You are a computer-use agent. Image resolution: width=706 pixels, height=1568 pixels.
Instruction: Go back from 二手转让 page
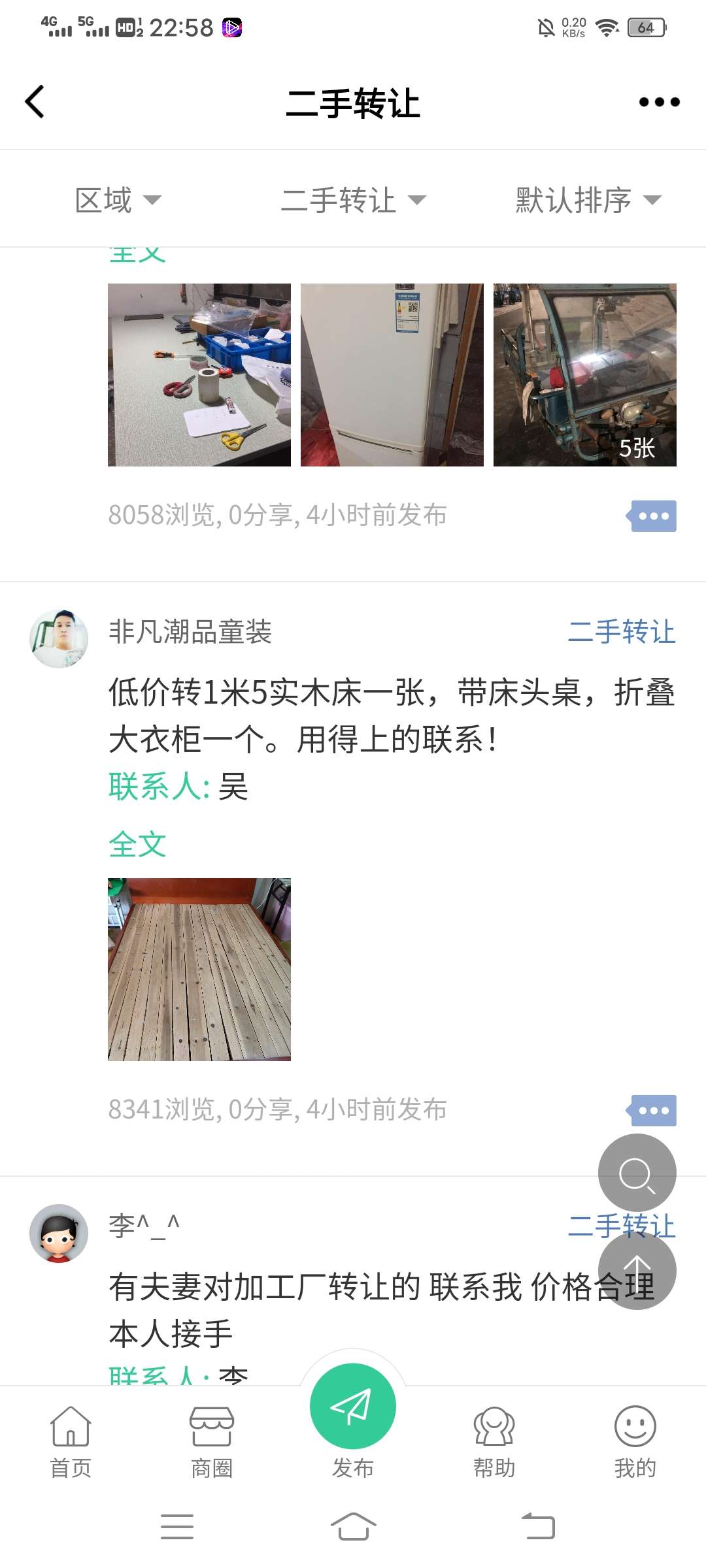click(35, 102)
